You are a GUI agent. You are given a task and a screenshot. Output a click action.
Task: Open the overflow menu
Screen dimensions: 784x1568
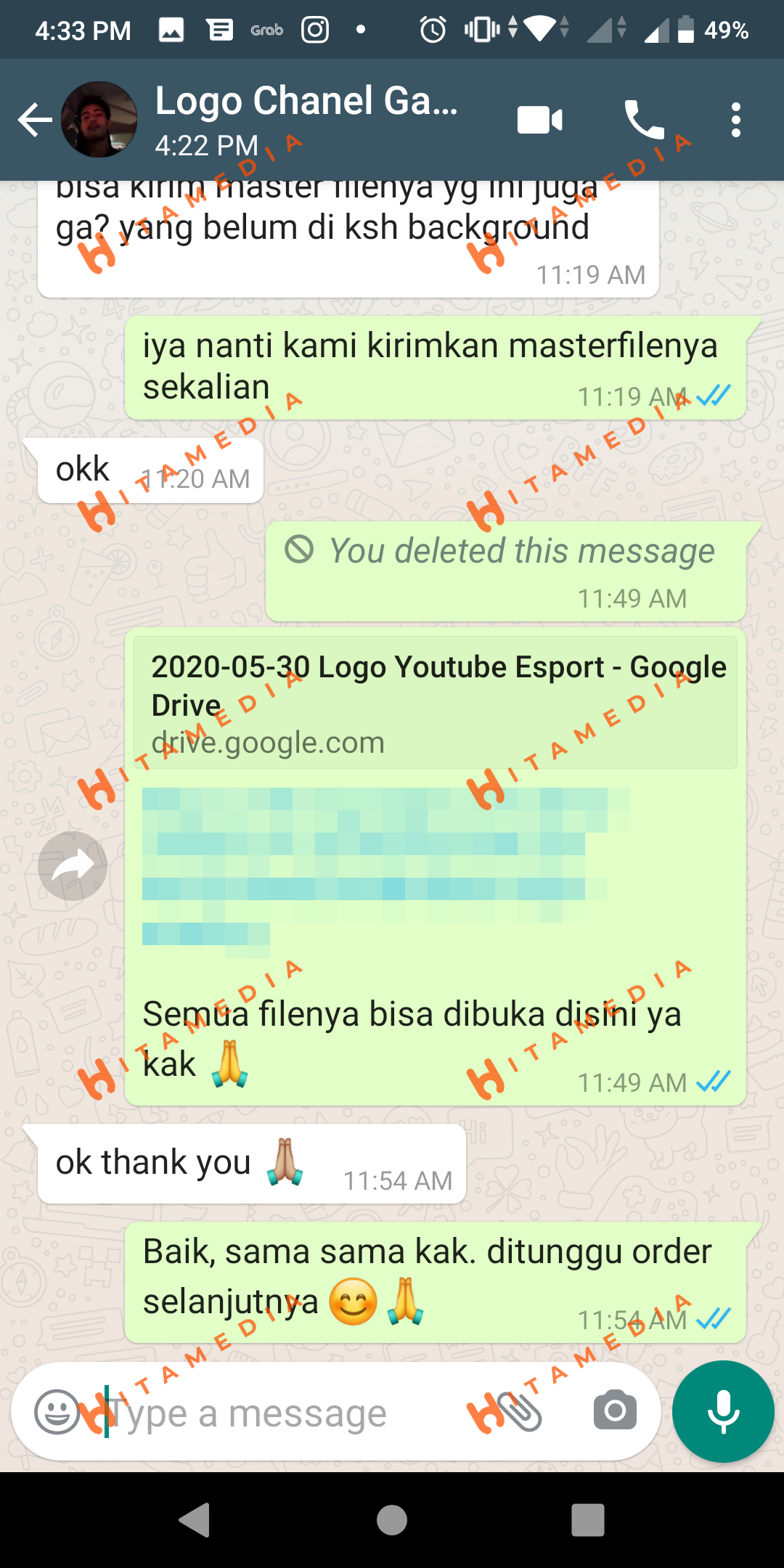click(x=735, y=120)
